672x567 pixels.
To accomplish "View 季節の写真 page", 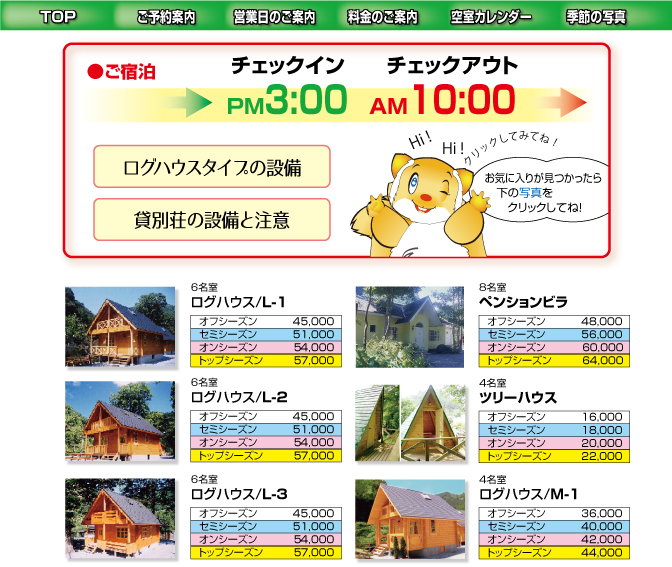I will coord(597,17).
